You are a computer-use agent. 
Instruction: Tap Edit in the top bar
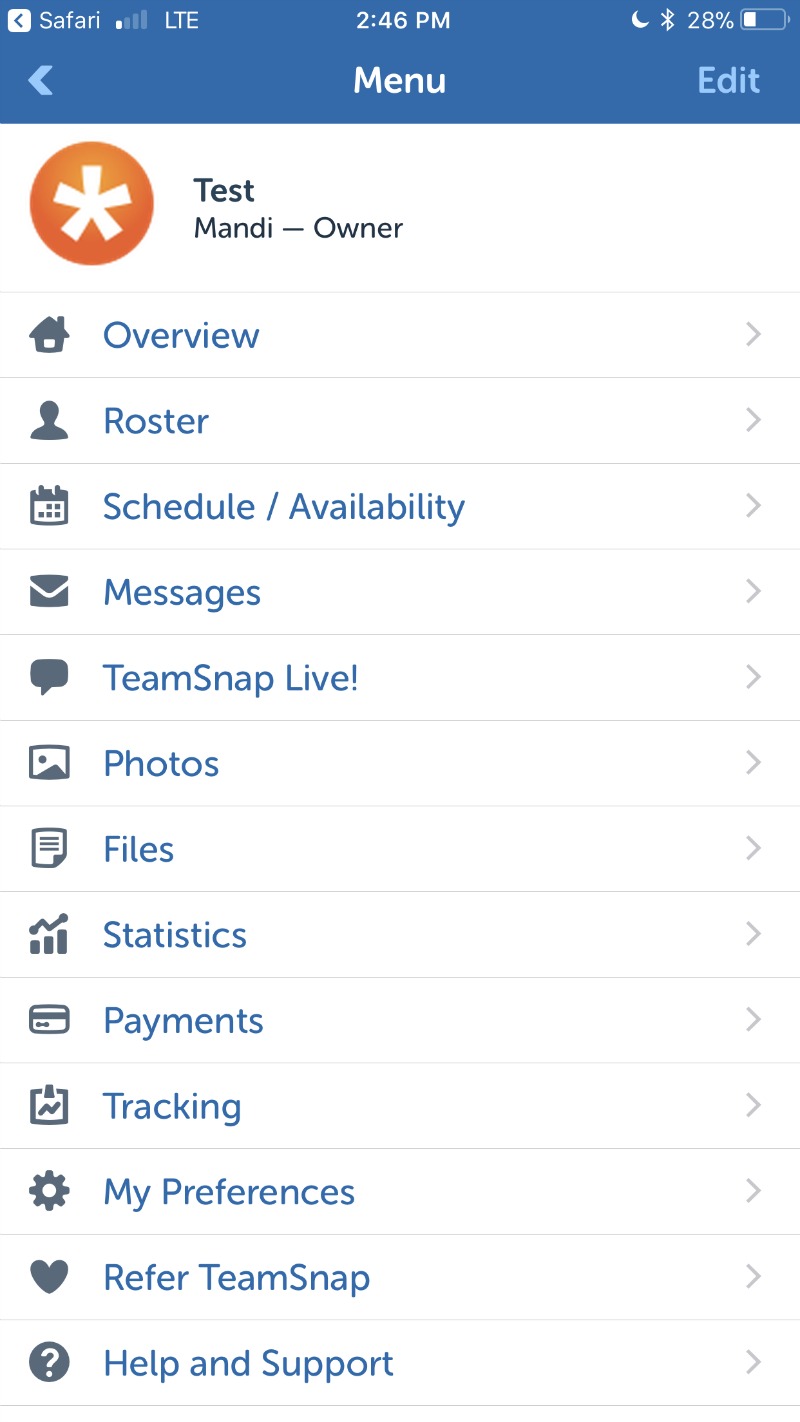729,80
